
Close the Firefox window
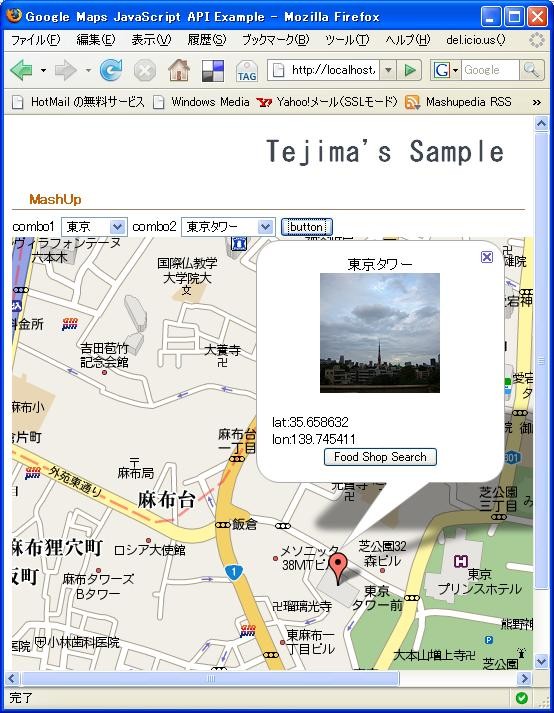(x=537, y=17)
